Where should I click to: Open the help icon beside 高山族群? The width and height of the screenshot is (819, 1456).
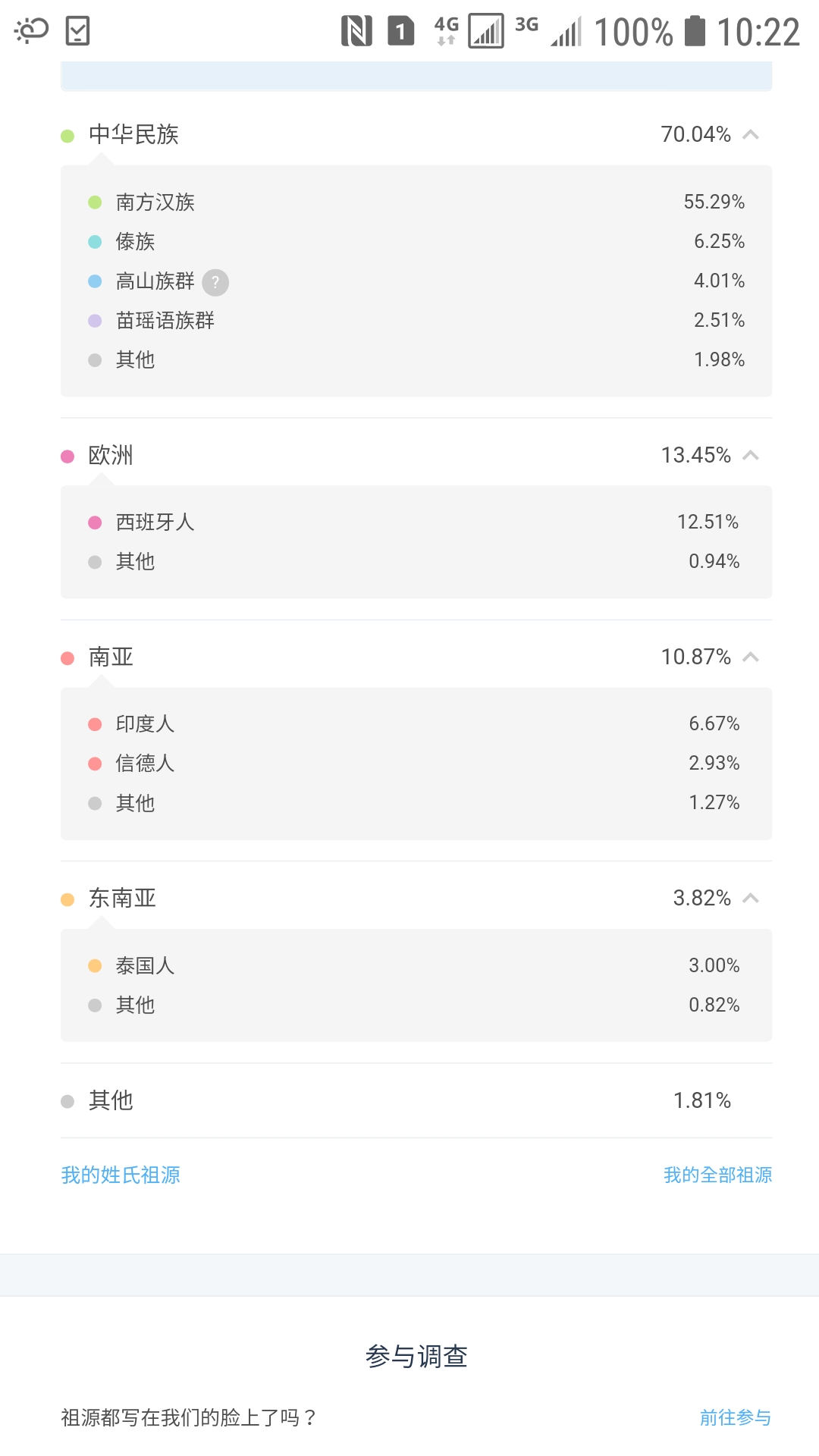215,282
